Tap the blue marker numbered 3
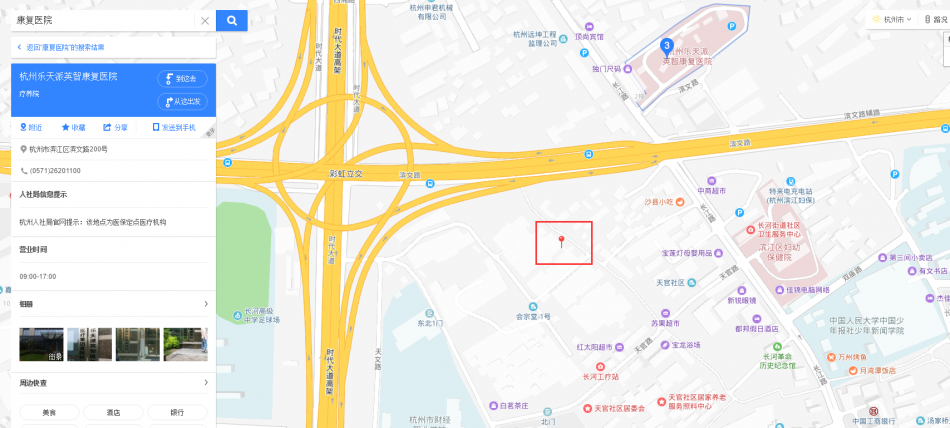 666,45
